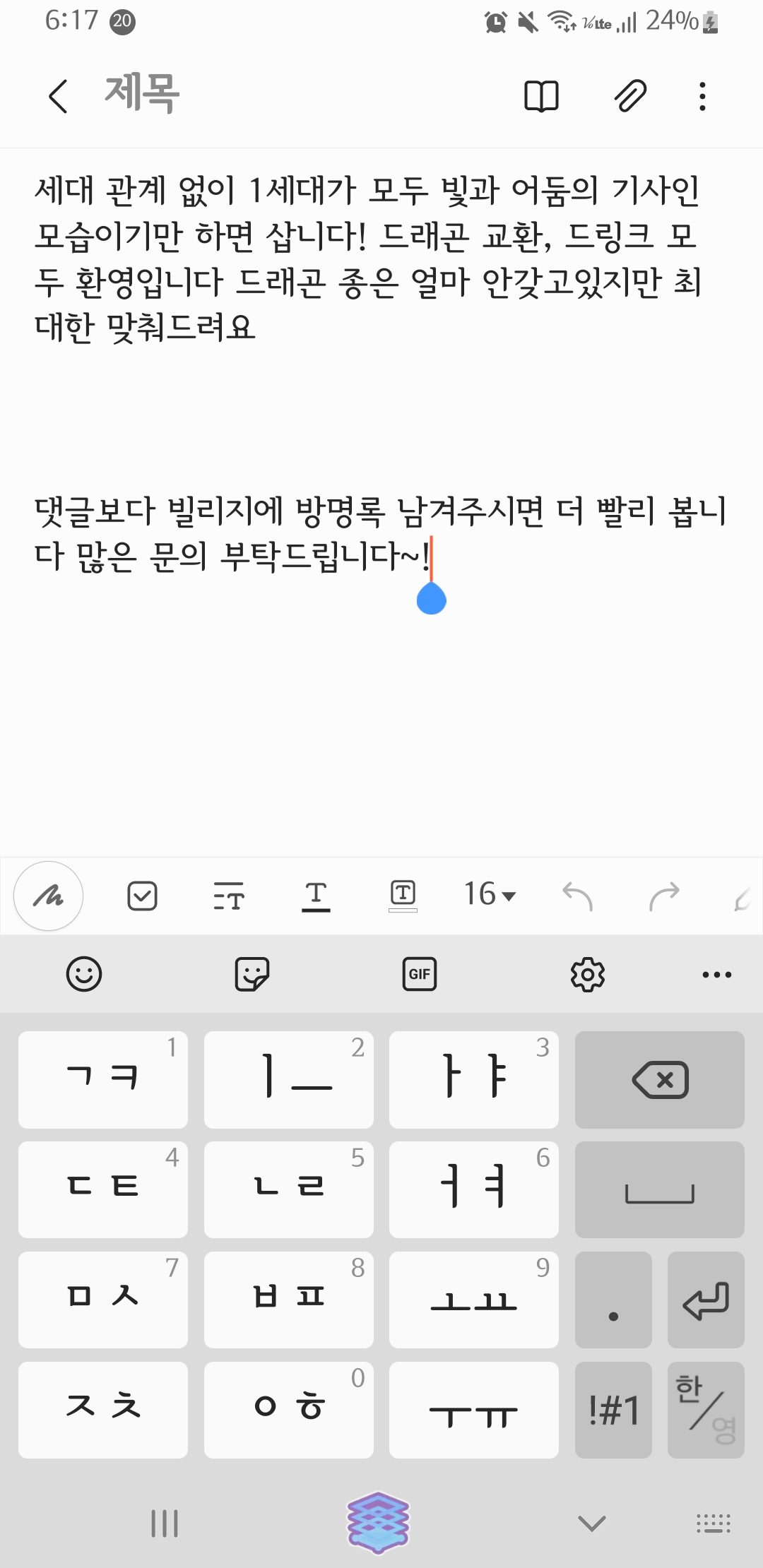Open the GIF keyboard

[x=419, y=975]
